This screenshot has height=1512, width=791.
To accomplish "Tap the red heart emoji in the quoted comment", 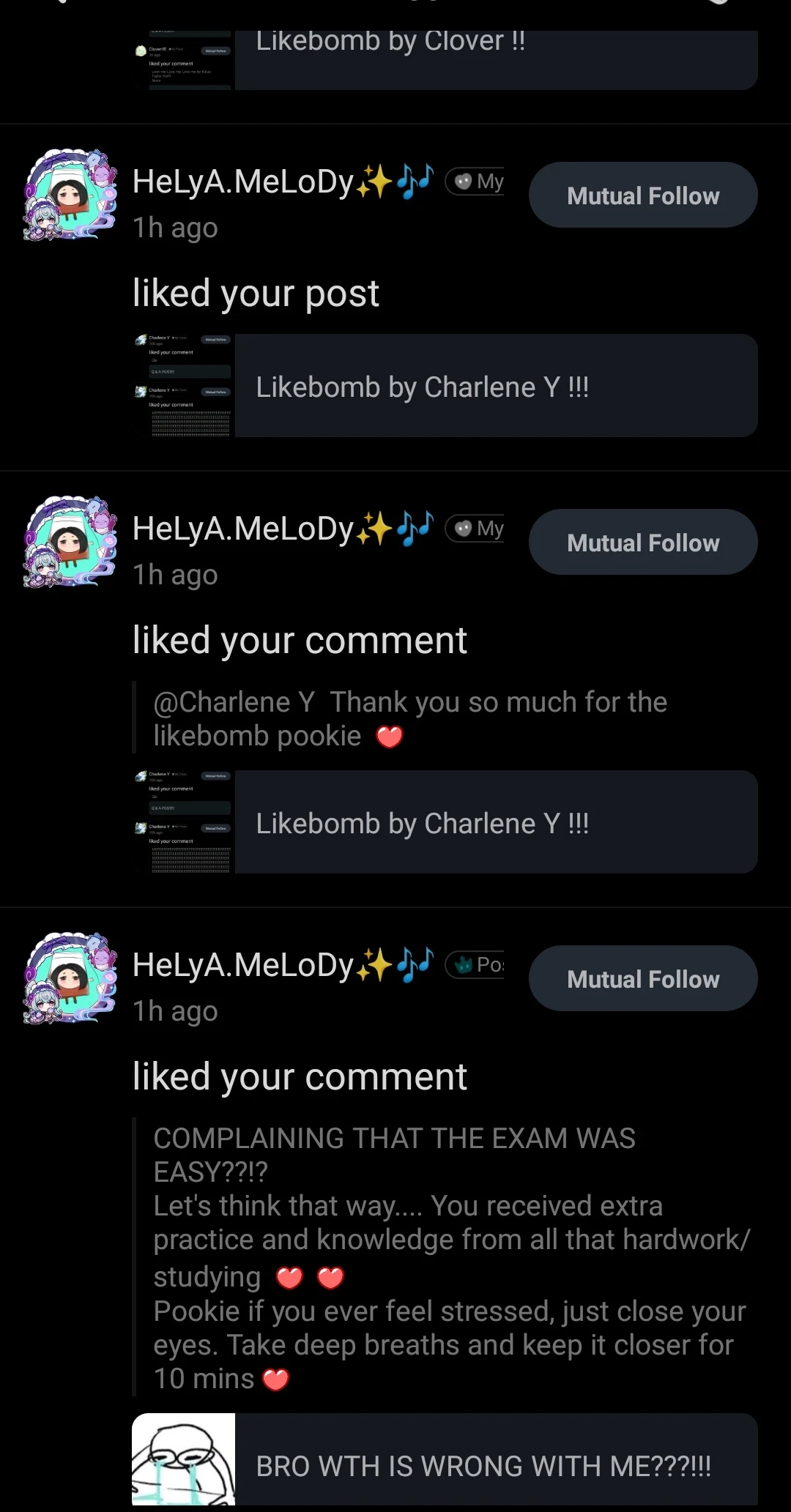I will tap(389, 736).
